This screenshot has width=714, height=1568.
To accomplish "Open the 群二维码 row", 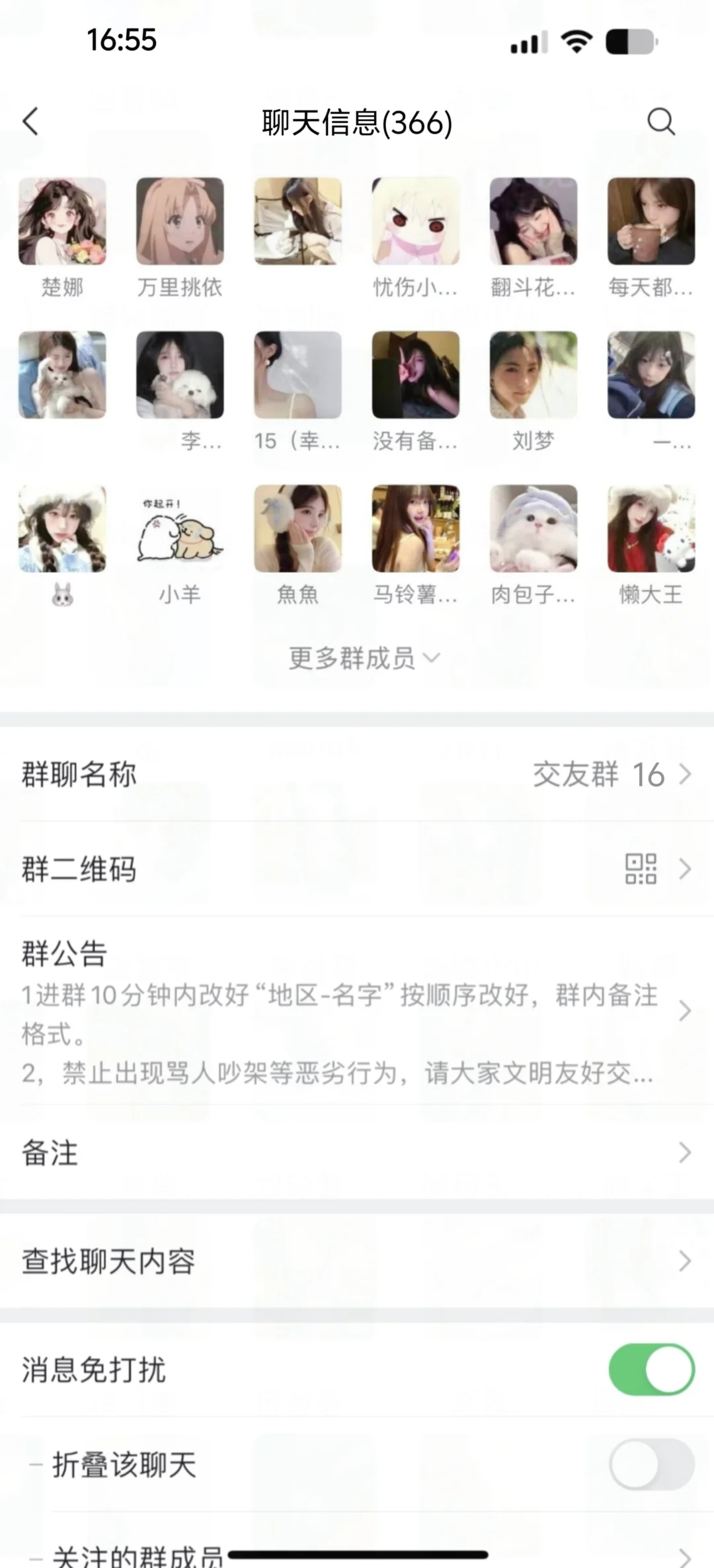I will (x=357, y=869).
